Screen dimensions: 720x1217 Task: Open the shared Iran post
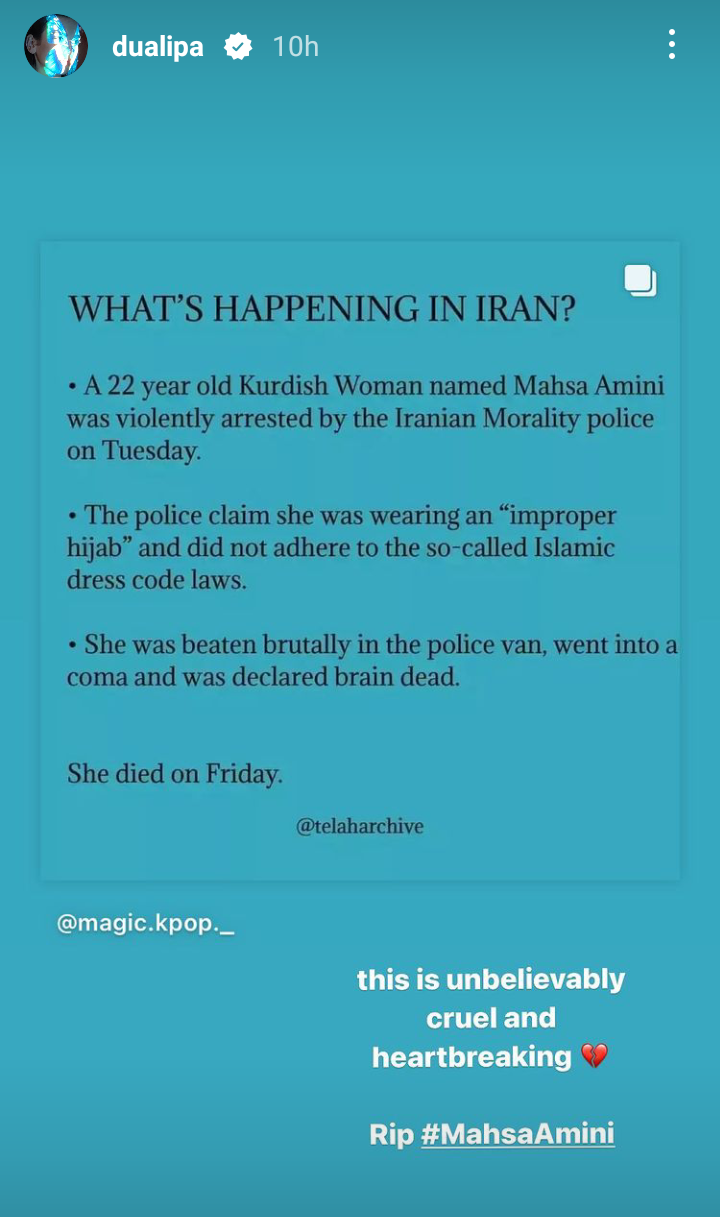(x=360, y=560)
